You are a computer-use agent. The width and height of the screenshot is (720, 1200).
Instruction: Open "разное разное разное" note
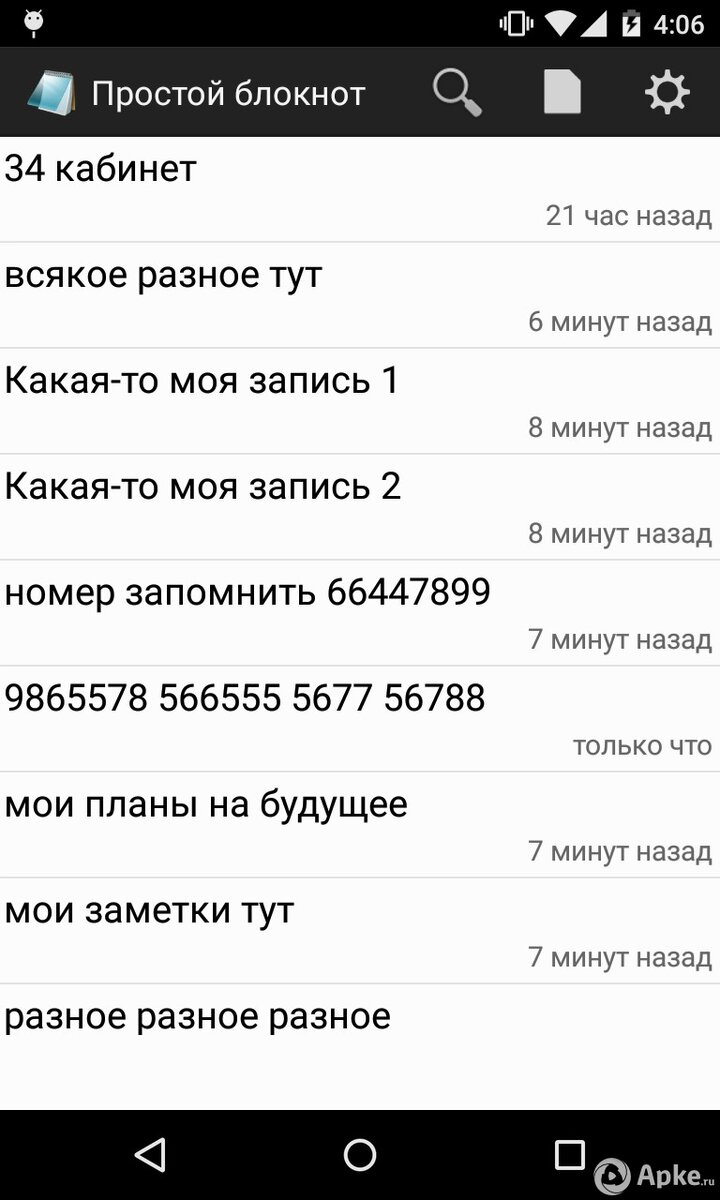click(360, 1047)
